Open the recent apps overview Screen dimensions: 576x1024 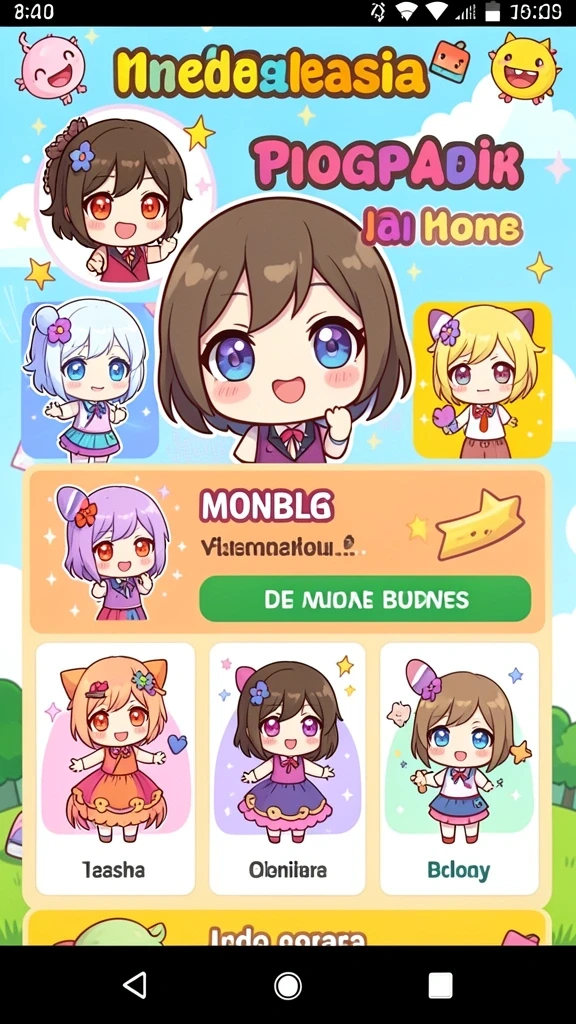(441, 985)
